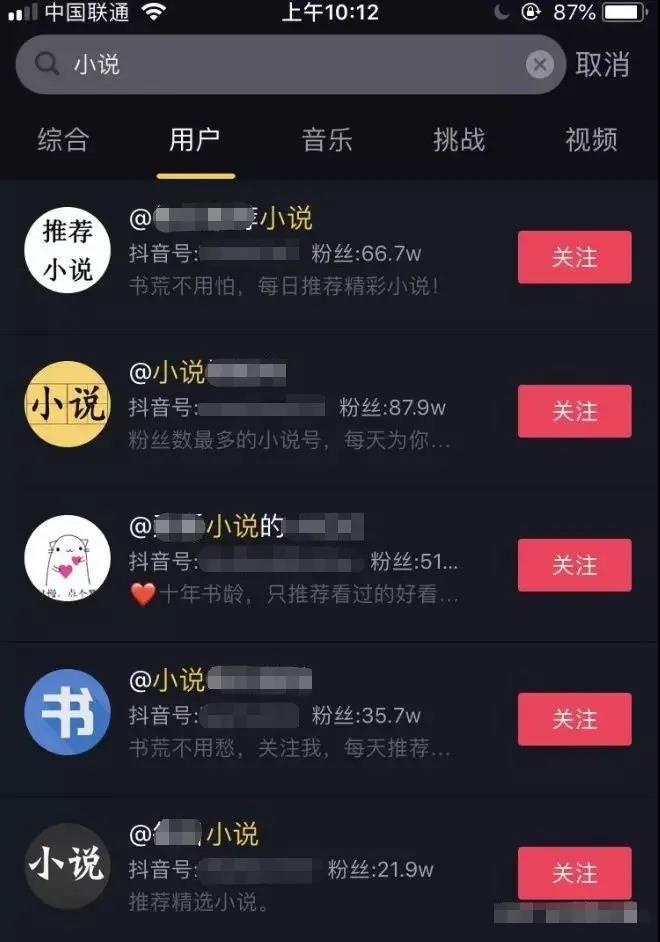Follow the user described as 十年书龄
Screen dimensions: 660x942
point(574,565)
